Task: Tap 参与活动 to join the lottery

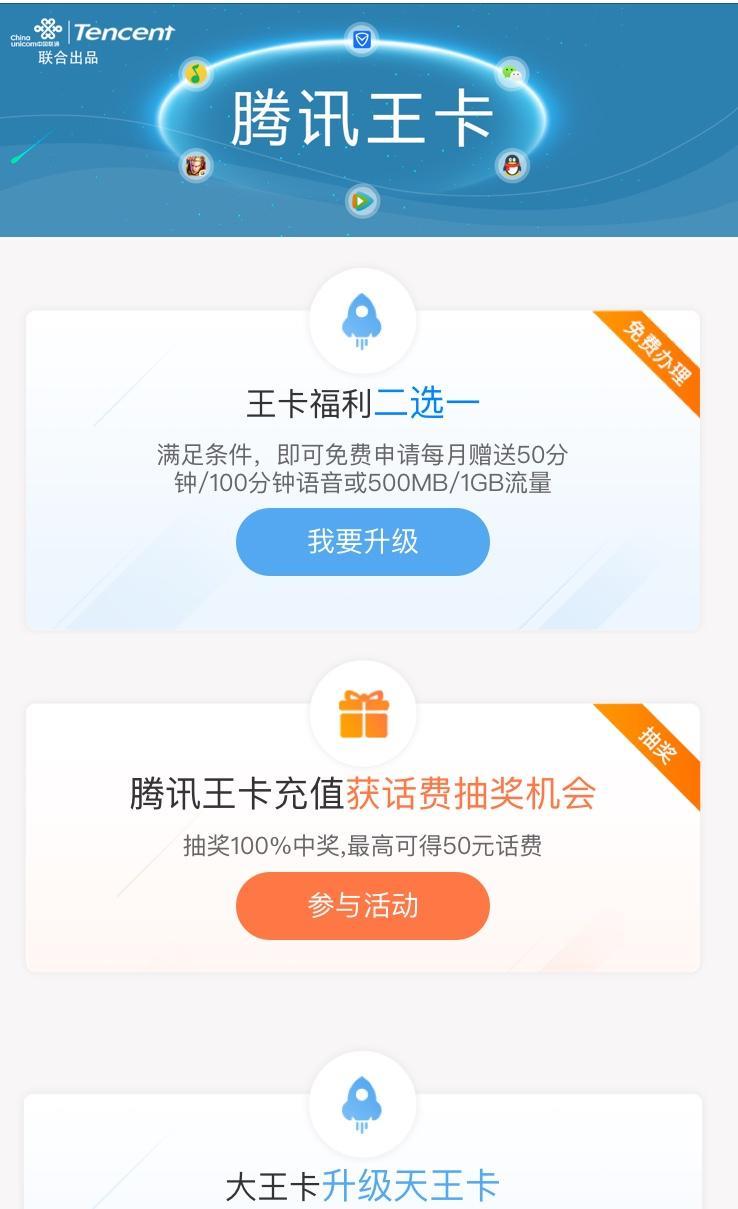Action: click(x=362, y=906)
